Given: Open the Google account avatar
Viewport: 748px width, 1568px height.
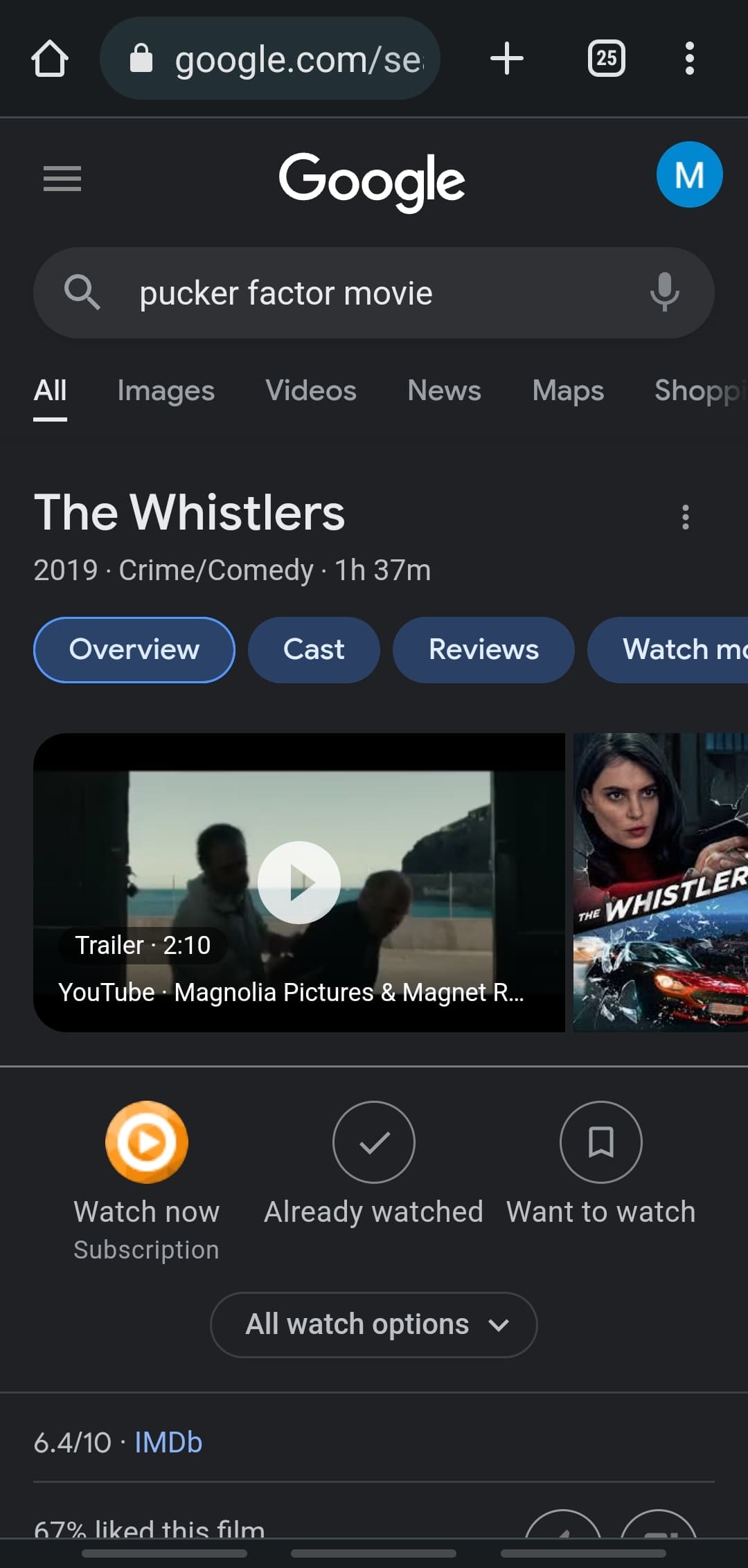Looking at the screenshot, I should [689, 174].
